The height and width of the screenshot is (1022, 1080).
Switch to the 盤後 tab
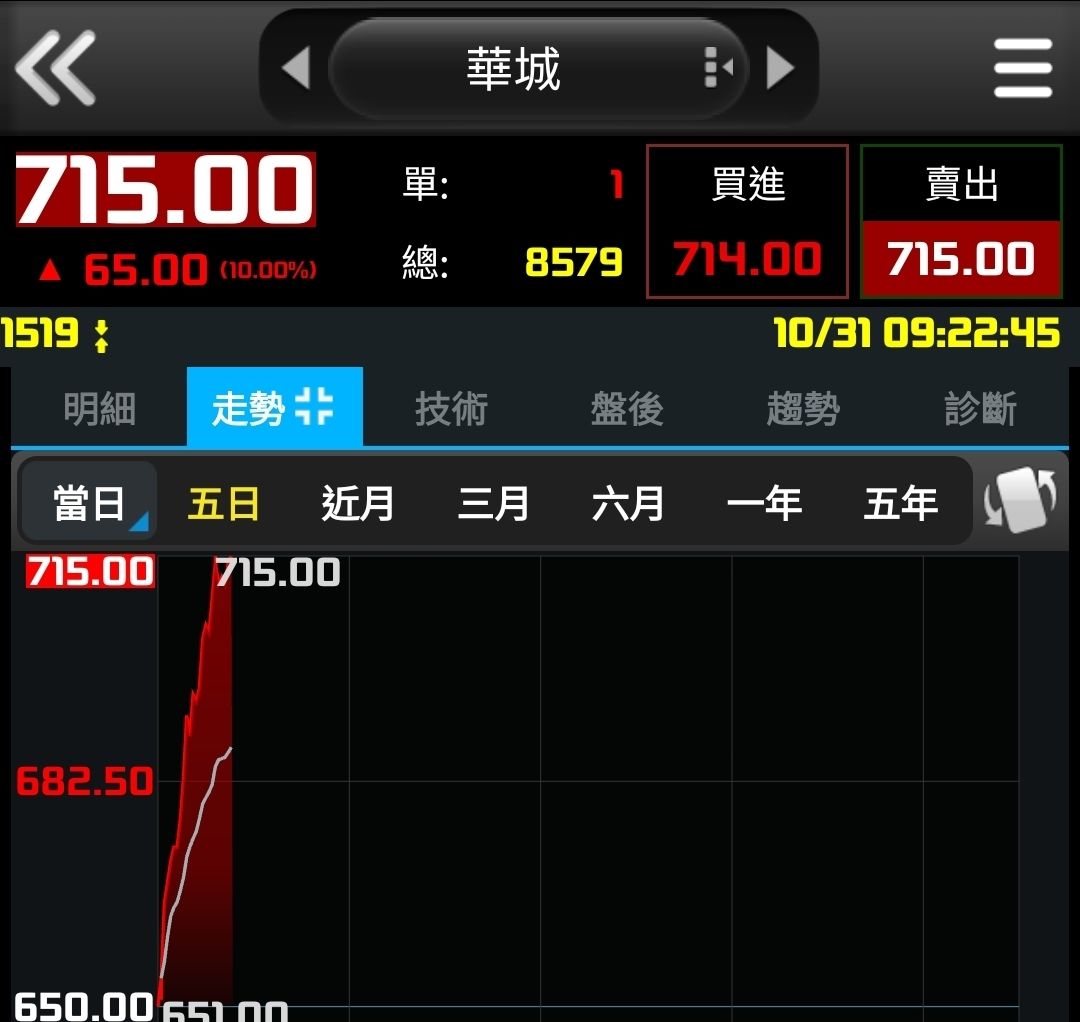[627, 409]
